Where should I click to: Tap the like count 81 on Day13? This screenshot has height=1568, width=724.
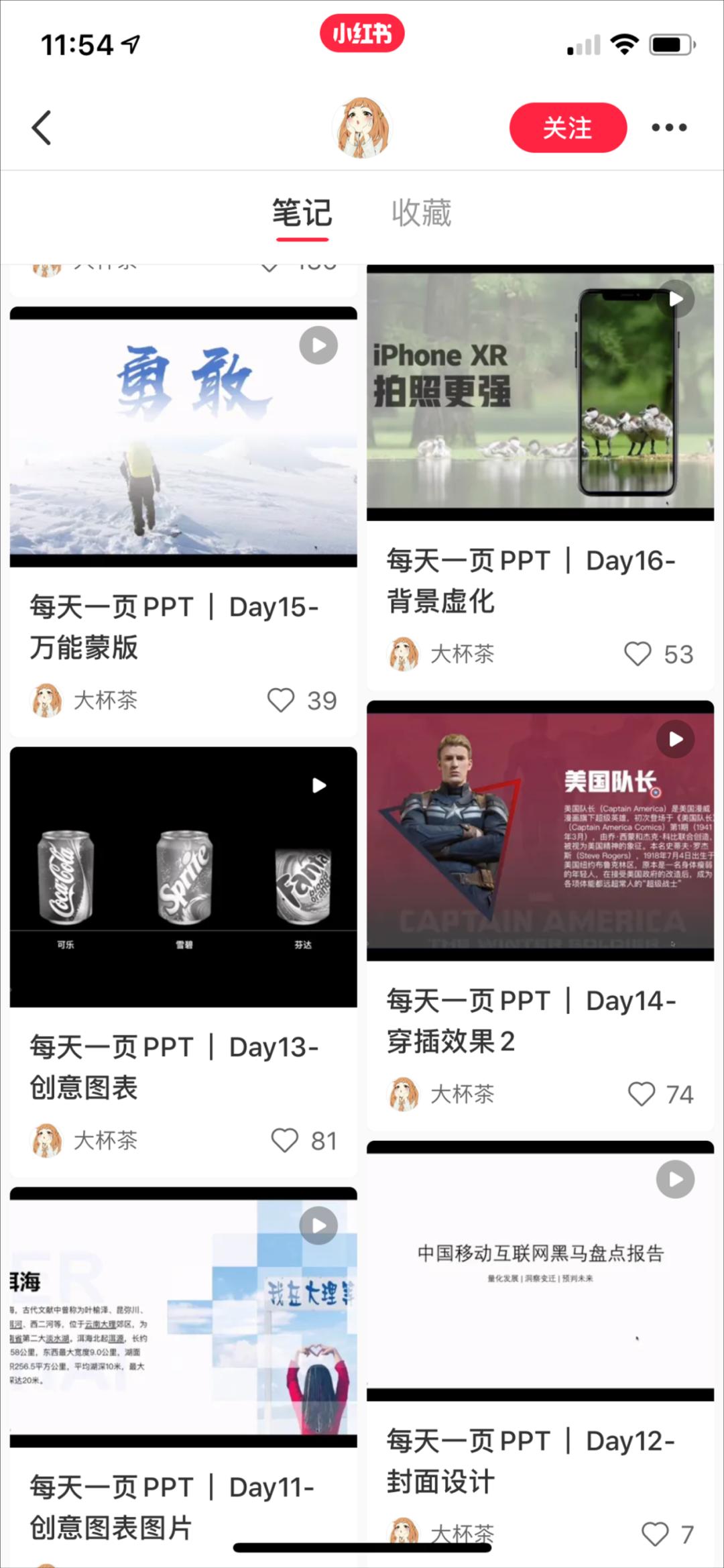[324, 1140]
